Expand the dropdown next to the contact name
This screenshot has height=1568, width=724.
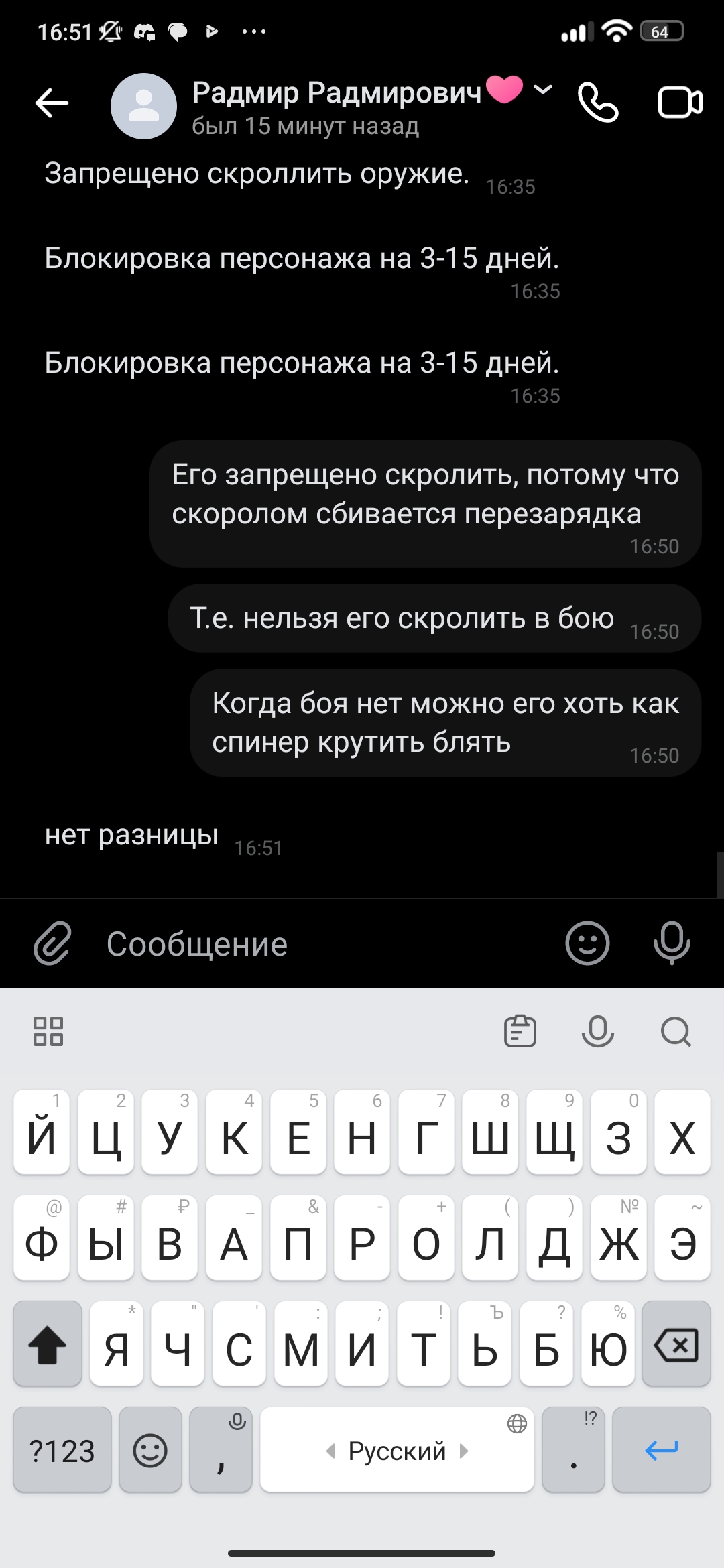point(543,89)
